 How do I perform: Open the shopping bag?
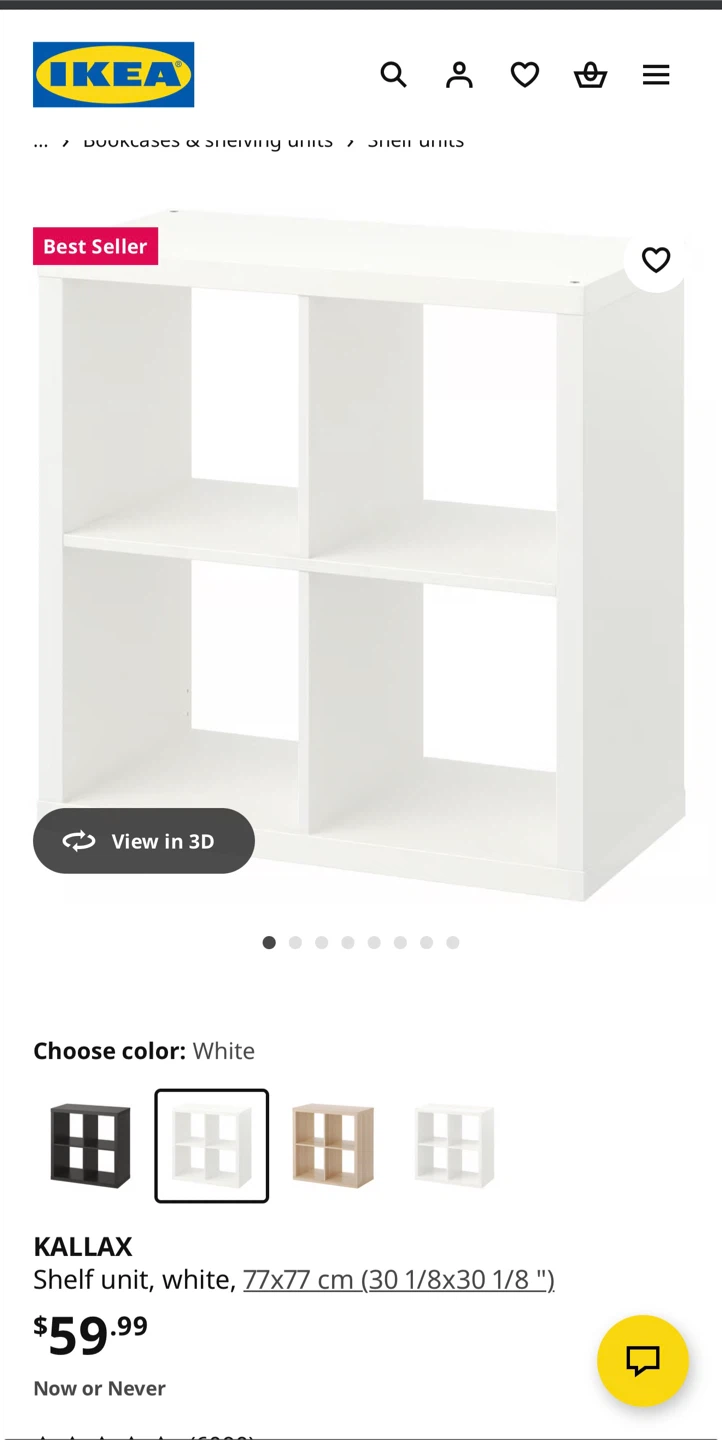pos(590,74)
